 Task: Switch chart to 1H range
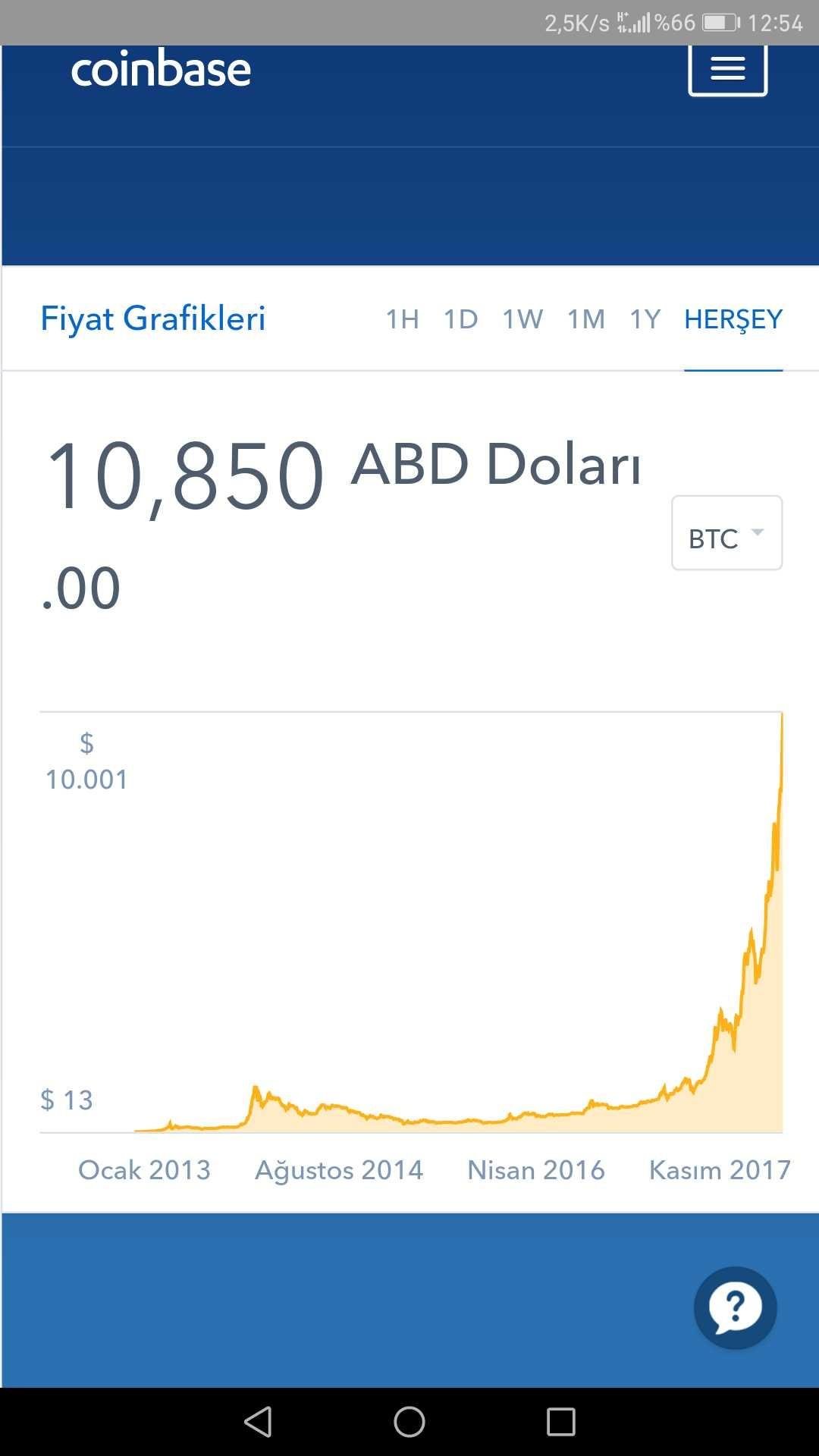pyautogui.click(x=402, y=319)
